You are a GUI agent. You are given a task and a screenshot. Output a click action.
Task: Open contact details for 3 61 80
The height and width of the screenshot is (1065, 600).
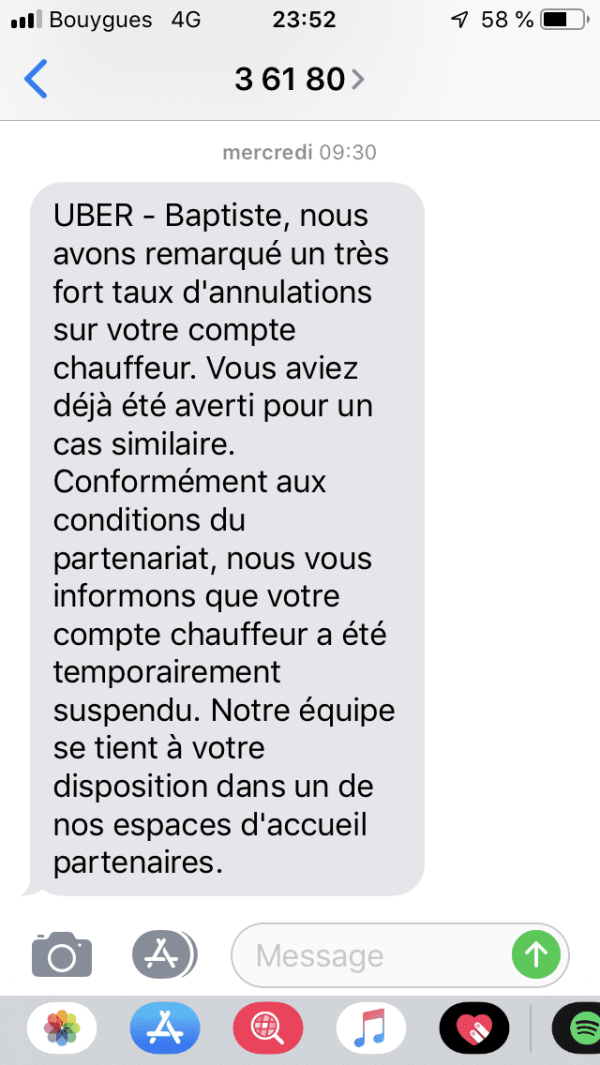click(299, 80)
